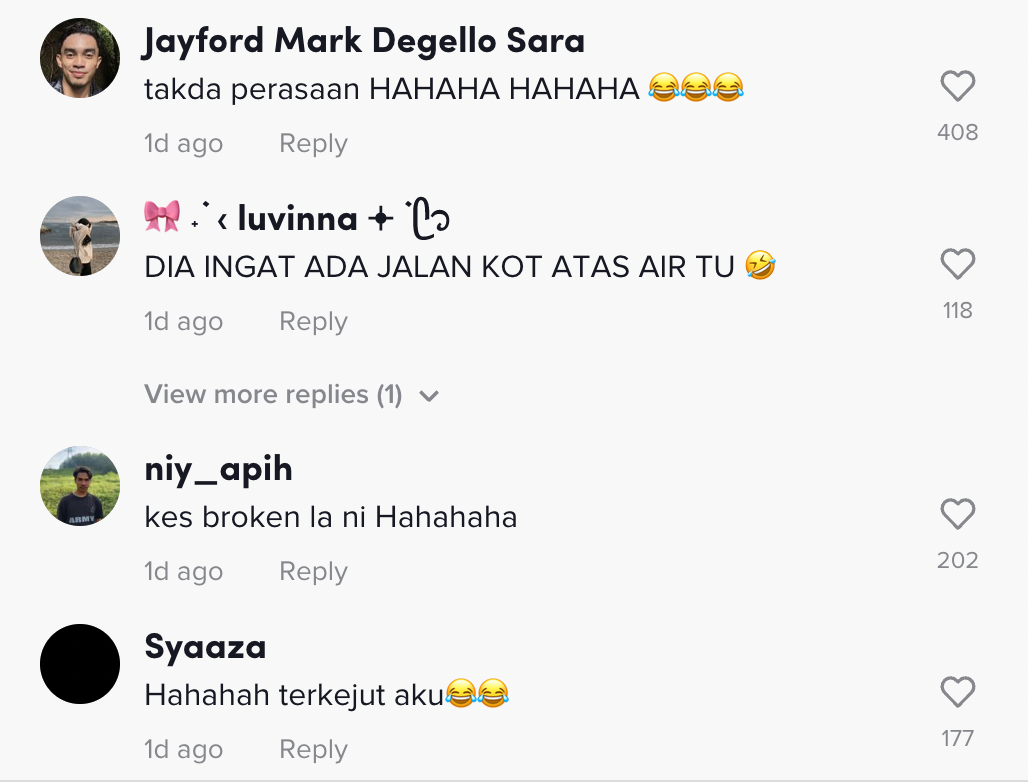Like niy_apih's comment
The width and height of the screenshot is (1028, 782).
click(957, 515)
